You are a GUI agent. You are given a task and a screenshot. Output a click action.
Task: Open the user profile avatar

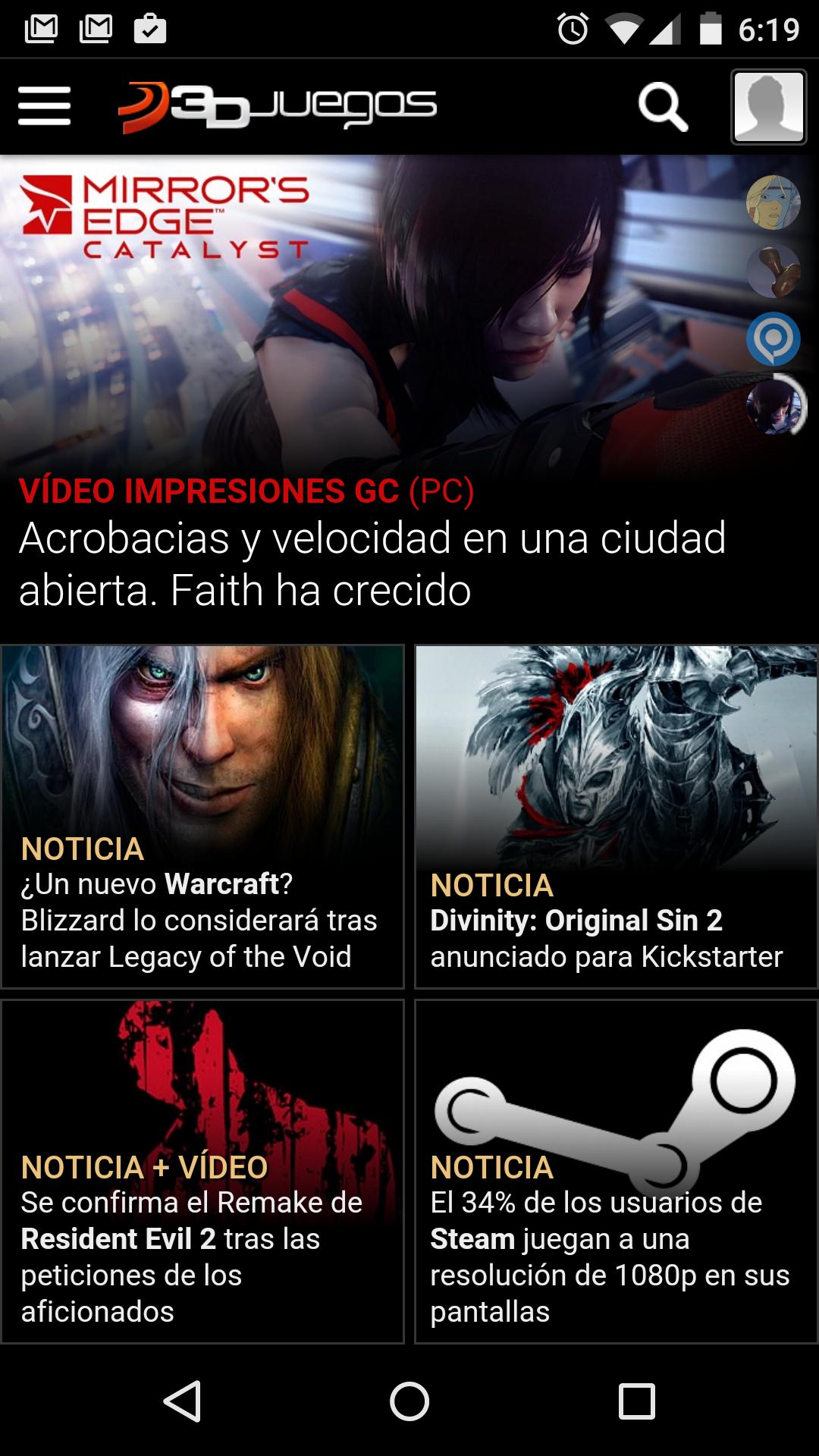[x=768, y=107]
